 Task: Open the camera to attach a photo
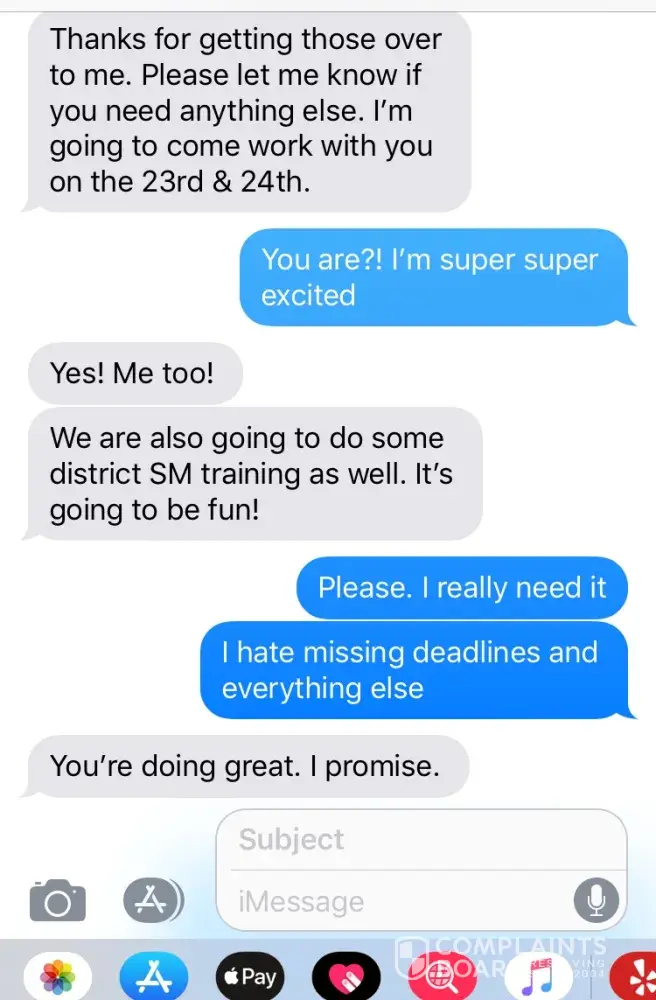click(x=56, y=901)
